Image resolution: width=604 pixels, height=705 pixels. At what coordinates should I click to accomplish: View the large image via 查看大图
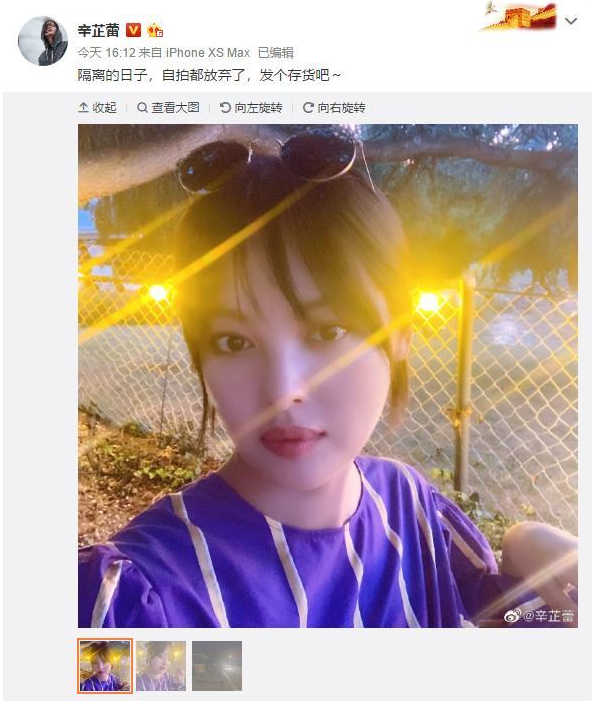[x=168, y=108]
